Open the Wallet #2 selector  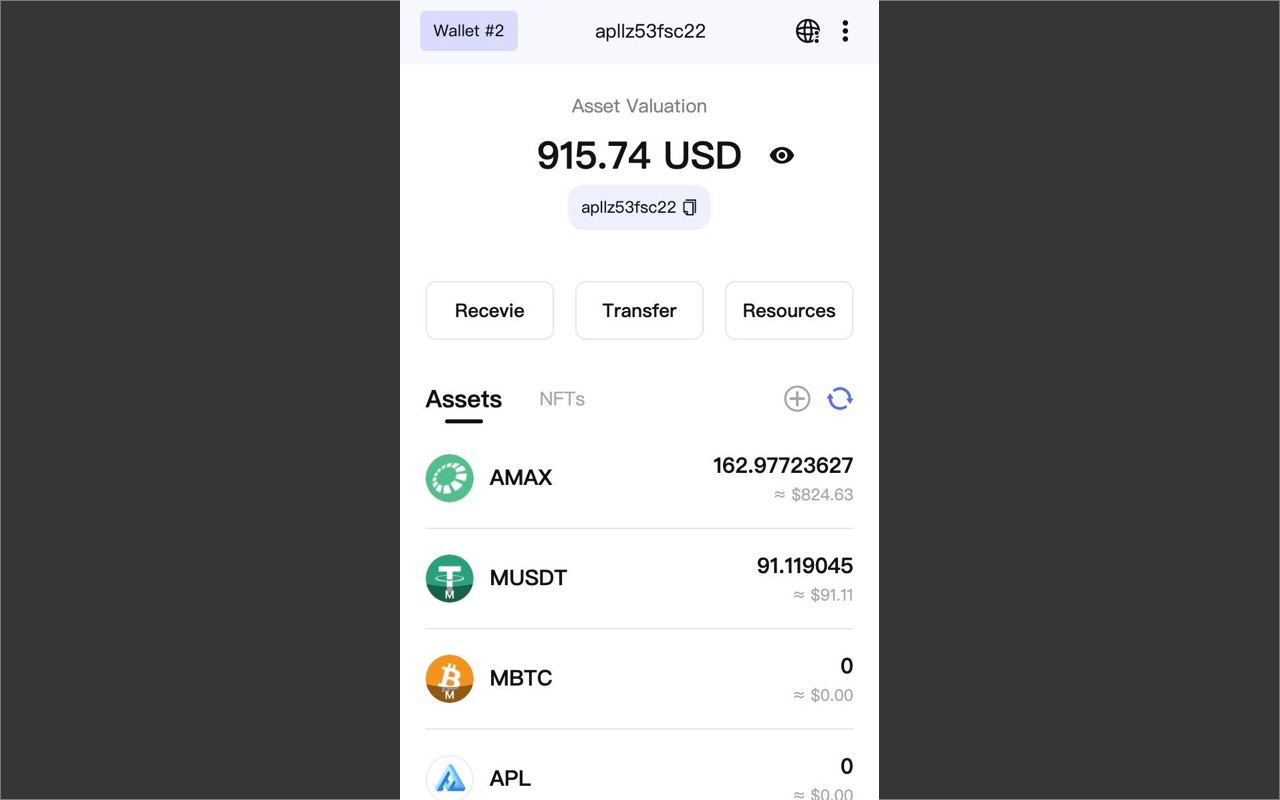coord(468,31)
